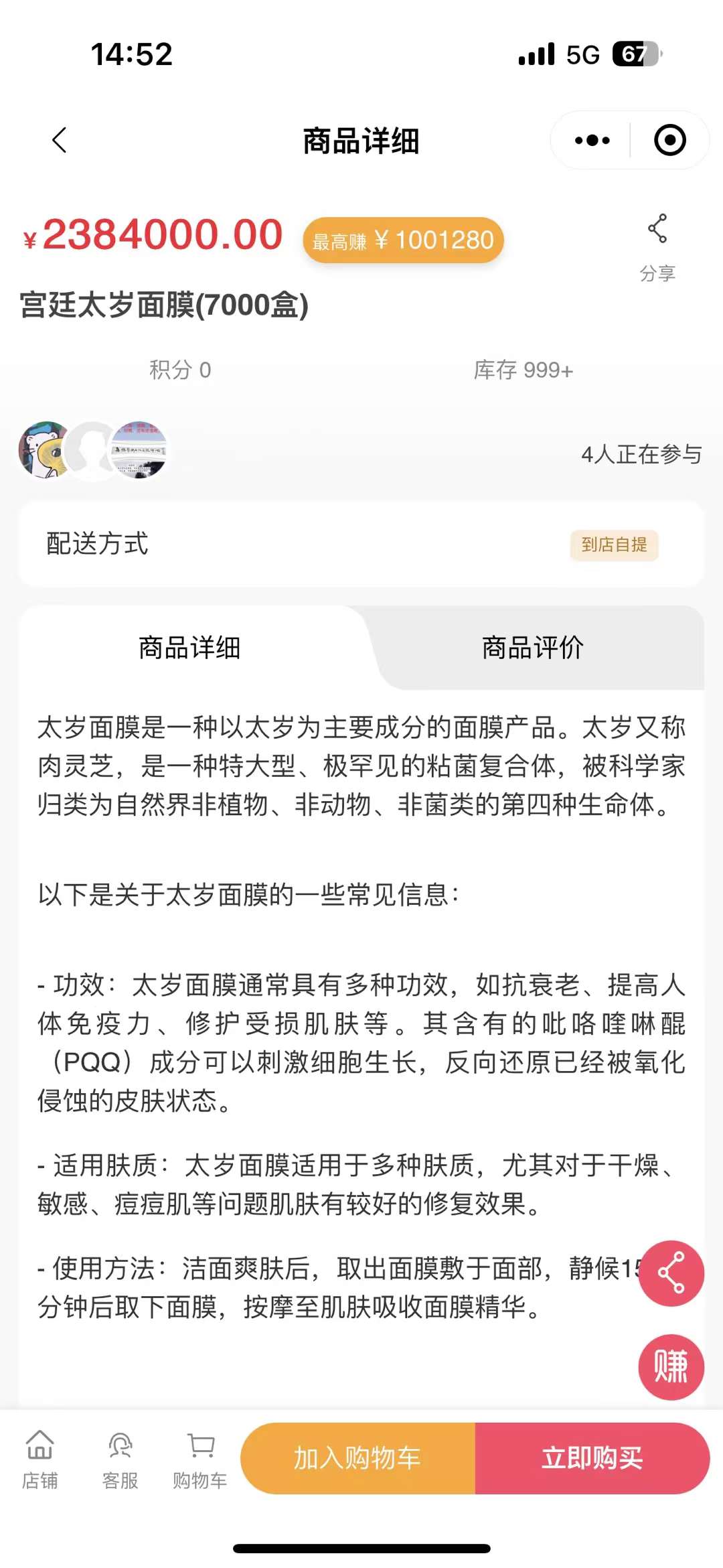Buy now with 立即购买
This screenshot has width=723, height=1568.
click(x=592, y=1458)
